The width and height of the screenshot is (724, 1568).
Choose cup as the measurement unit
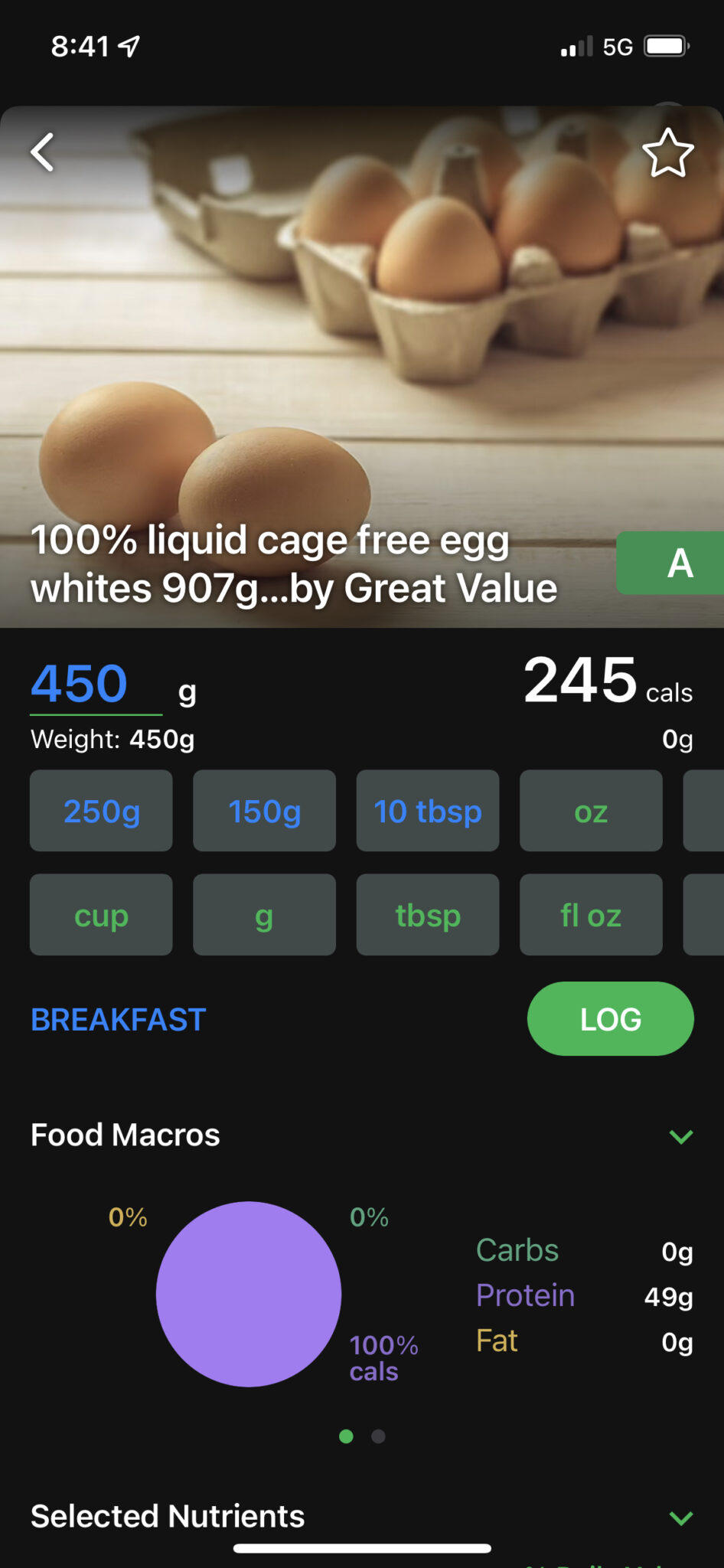[100, 915]
